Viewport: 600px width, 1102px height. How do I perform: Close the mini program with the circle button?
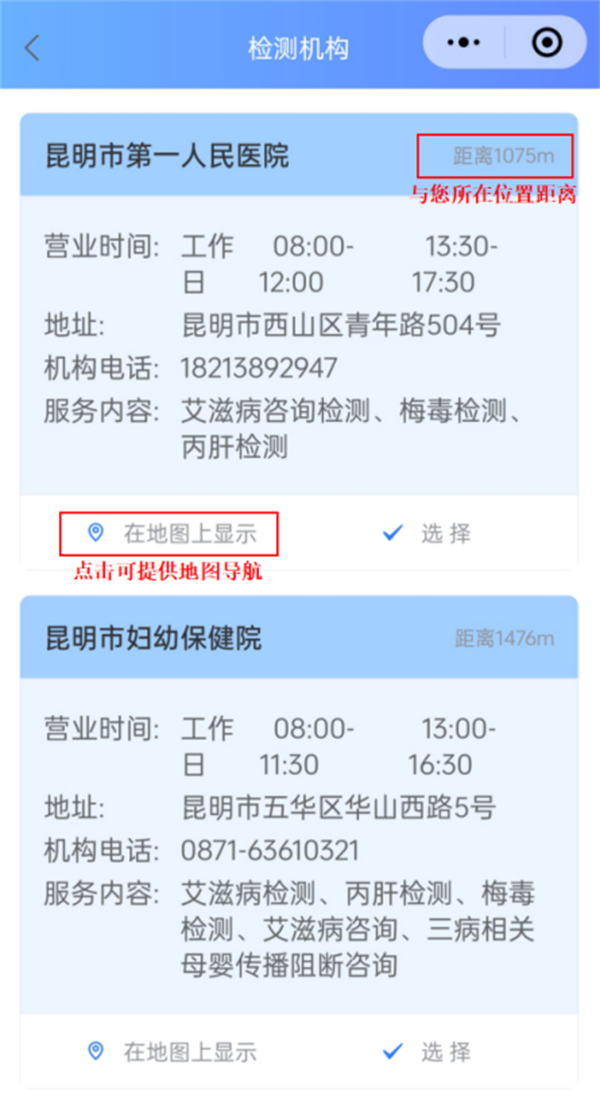pos(547,43)
